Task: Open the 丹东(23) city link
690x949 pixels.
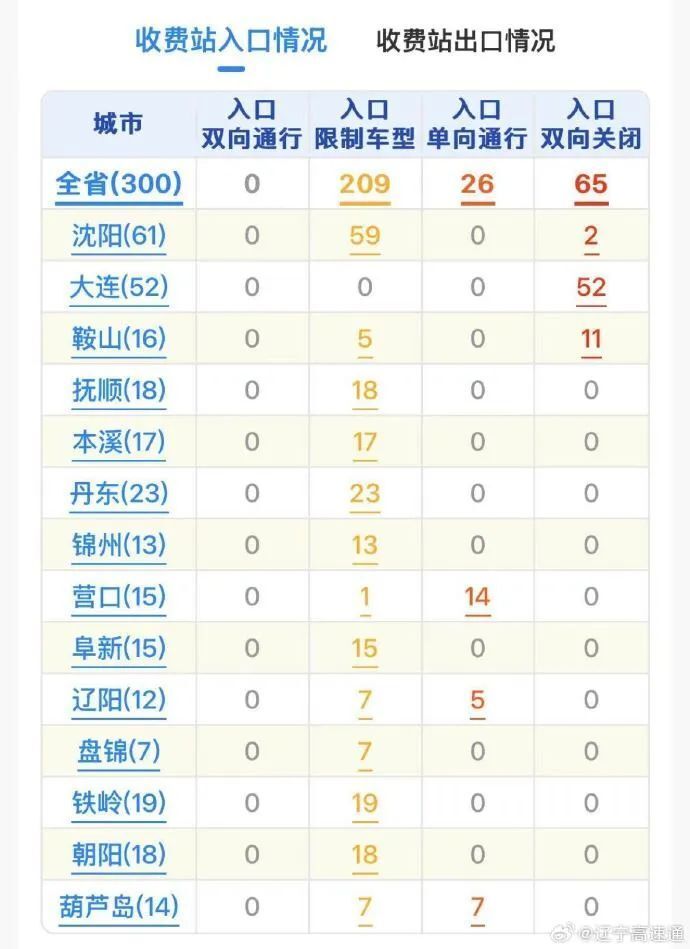Action: click(119, 494)
